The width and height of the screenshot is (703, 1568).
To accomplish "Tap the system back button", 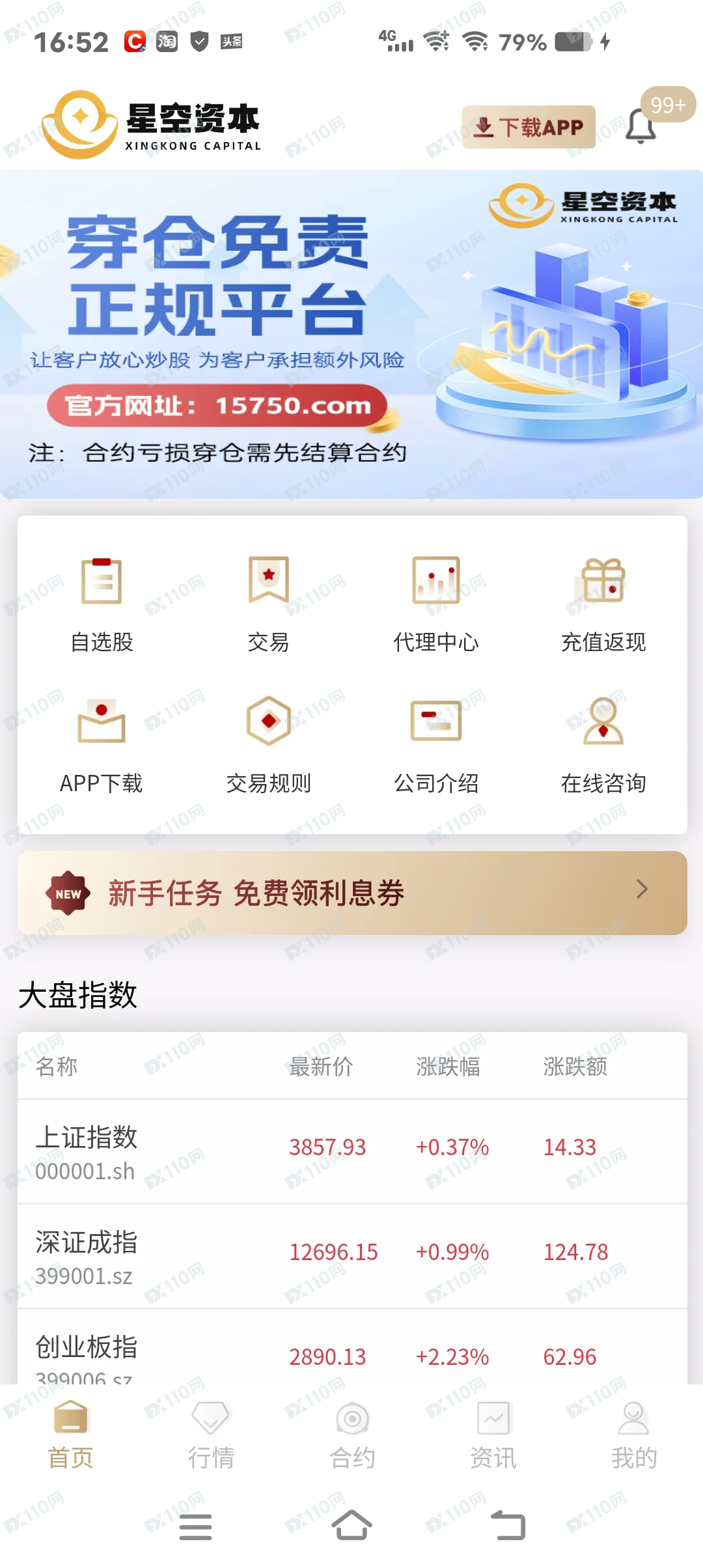I will (508, 1526).
